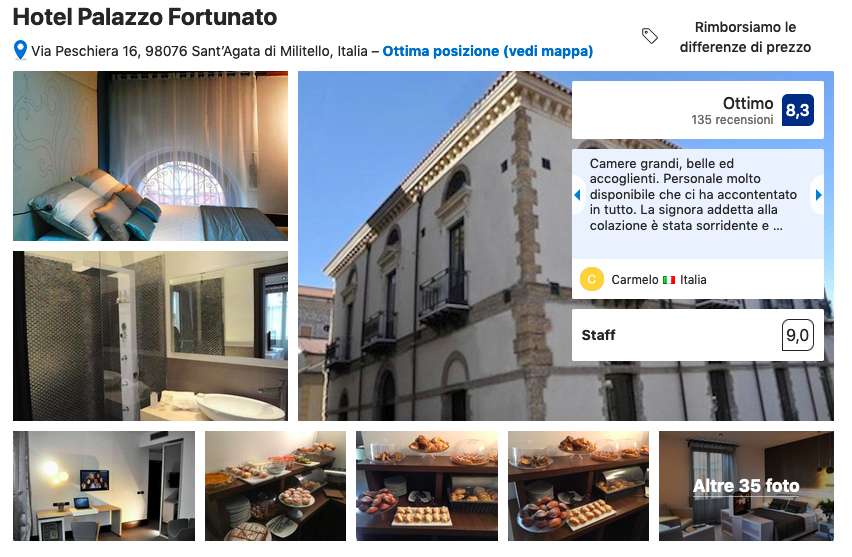Show previous guest review with left arrow
The height and width of the screenshot is (557, 852).
[x=577, y=195]
